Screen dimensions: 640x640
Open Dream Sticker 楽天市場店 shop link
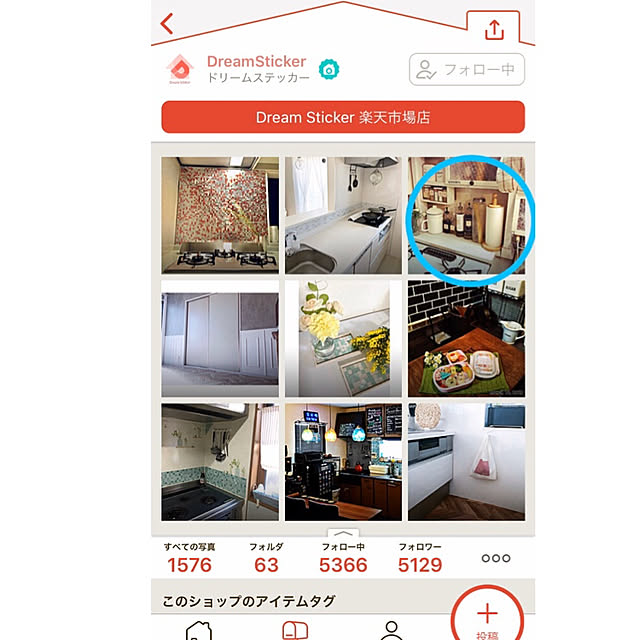[343, 117]
